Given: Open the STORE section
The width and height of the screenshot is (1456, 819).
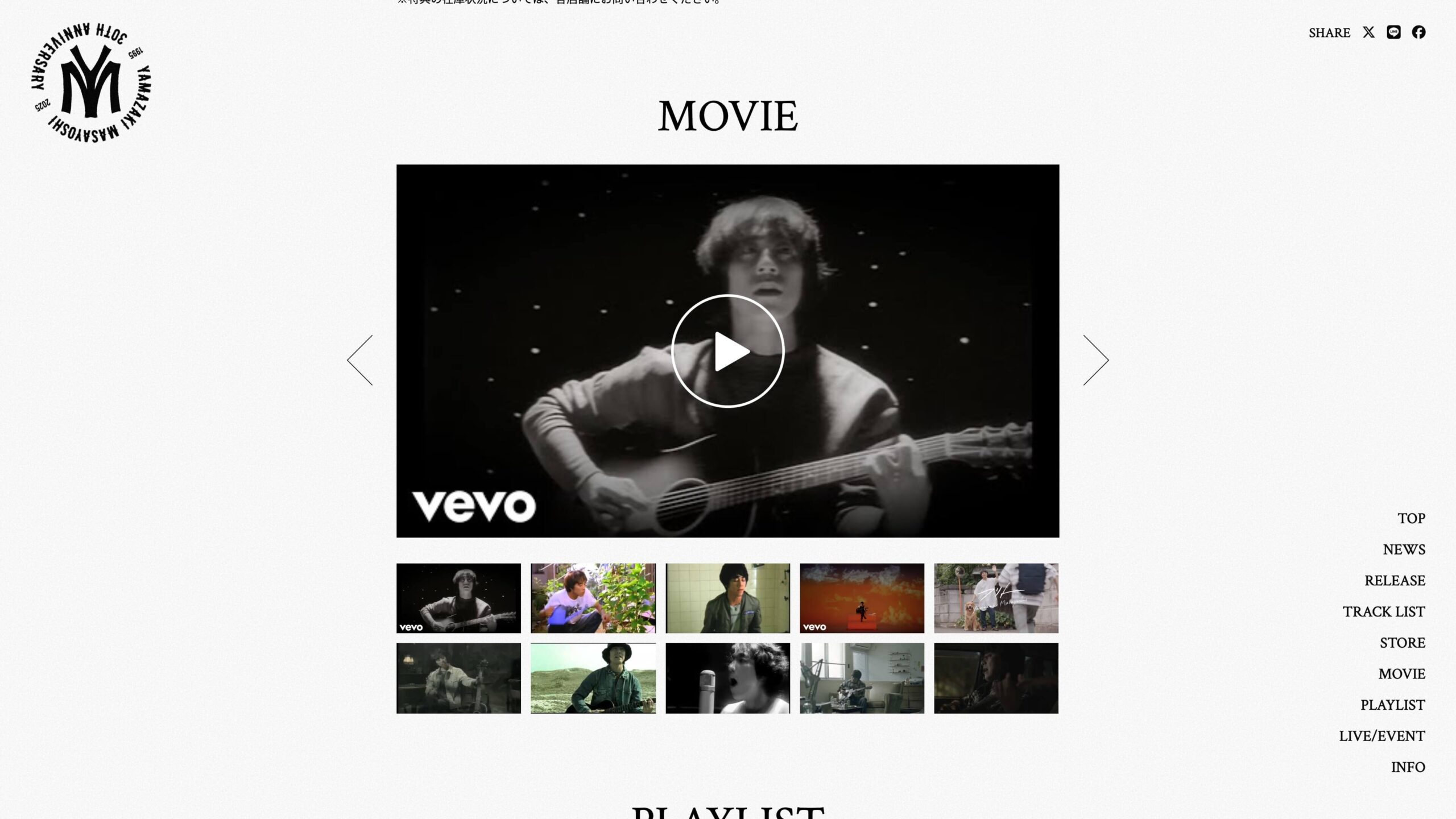Looking at the screenshot, I should (1402, 643).
